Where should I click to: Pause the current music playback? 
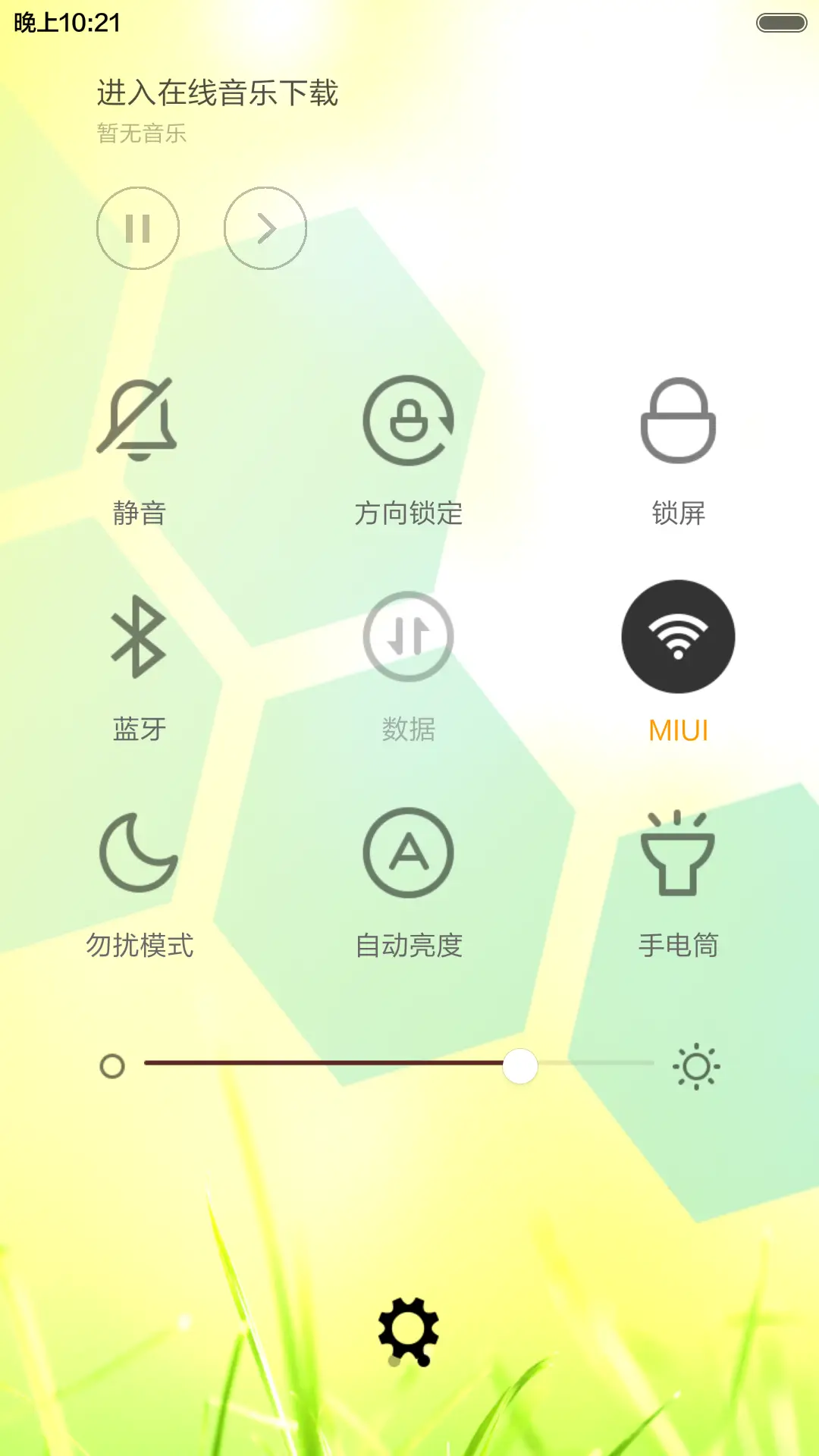[x=138, y=227]
